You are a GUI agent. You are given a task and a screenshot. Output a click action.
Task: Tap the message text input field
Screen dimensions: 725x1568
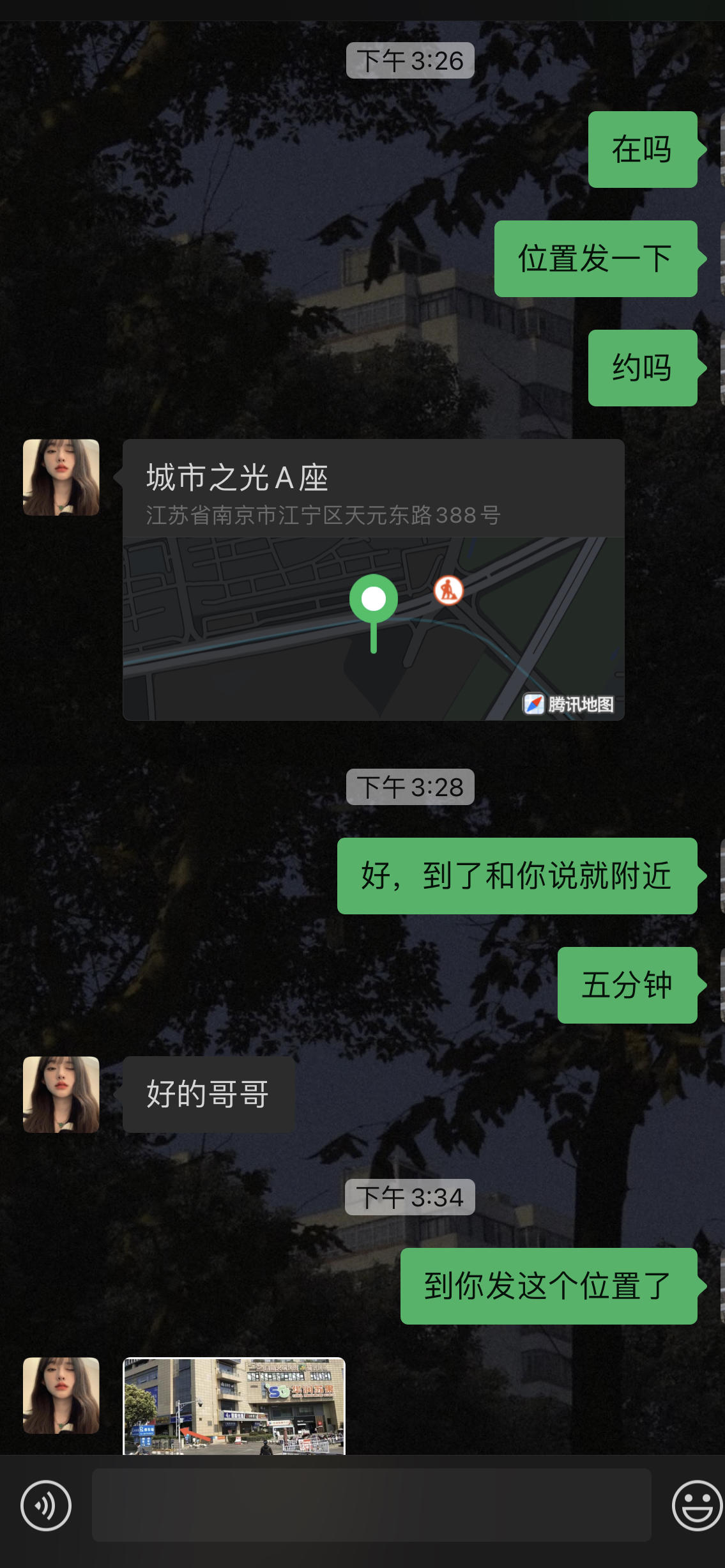coord(371,1505)
